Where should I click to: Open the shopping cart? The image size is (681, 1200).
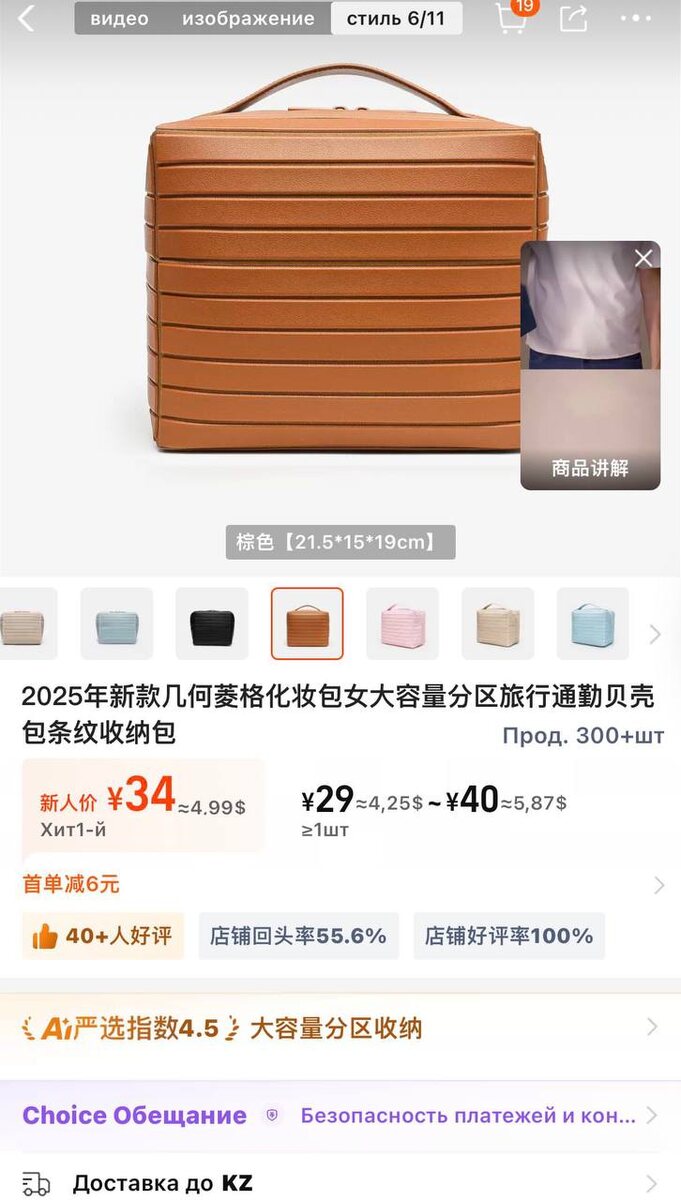[512, 17]
